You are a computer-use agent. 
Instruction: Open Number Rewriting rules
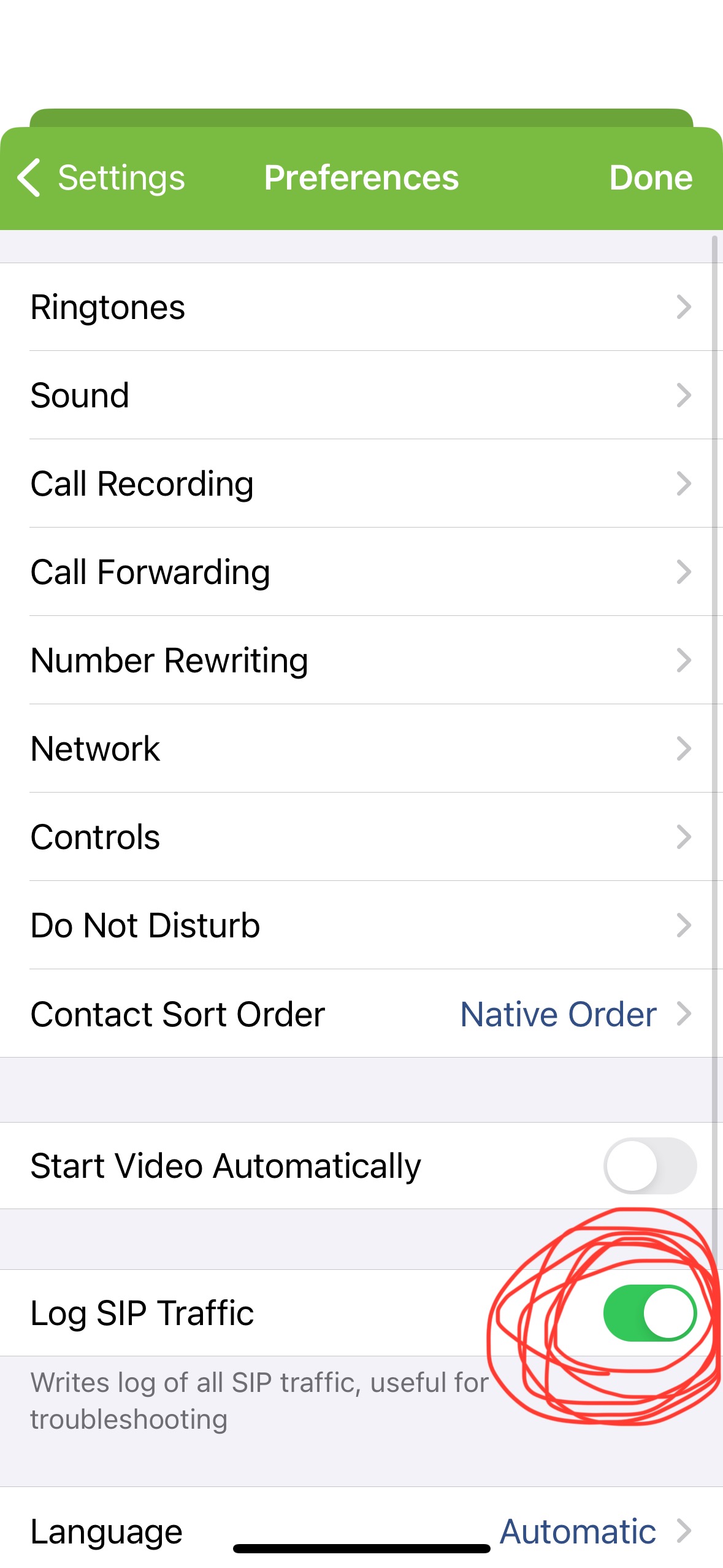tap(362, 660)
